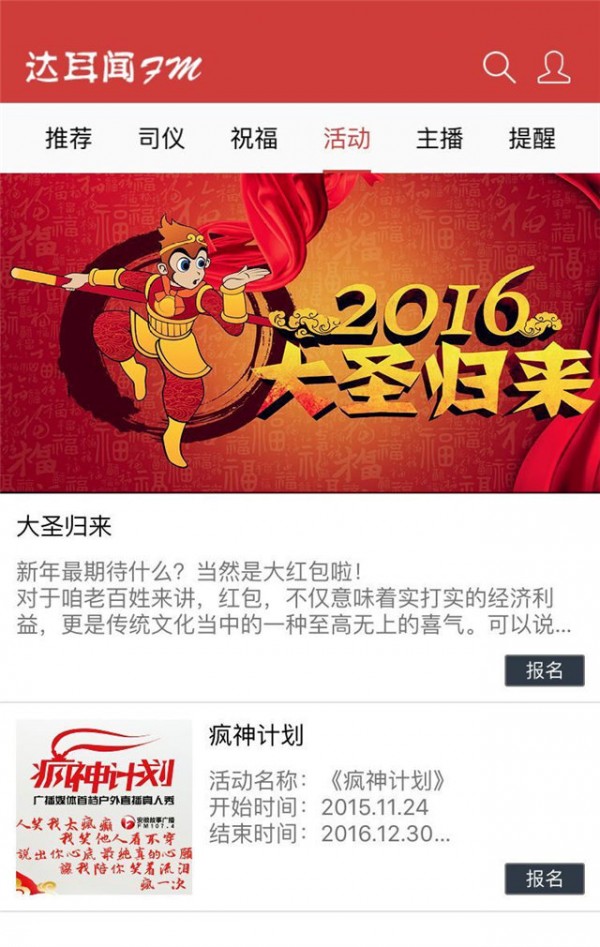Select the 活动 tab
Viewport: 600px width, 947px height.
(x=347, y=138)
